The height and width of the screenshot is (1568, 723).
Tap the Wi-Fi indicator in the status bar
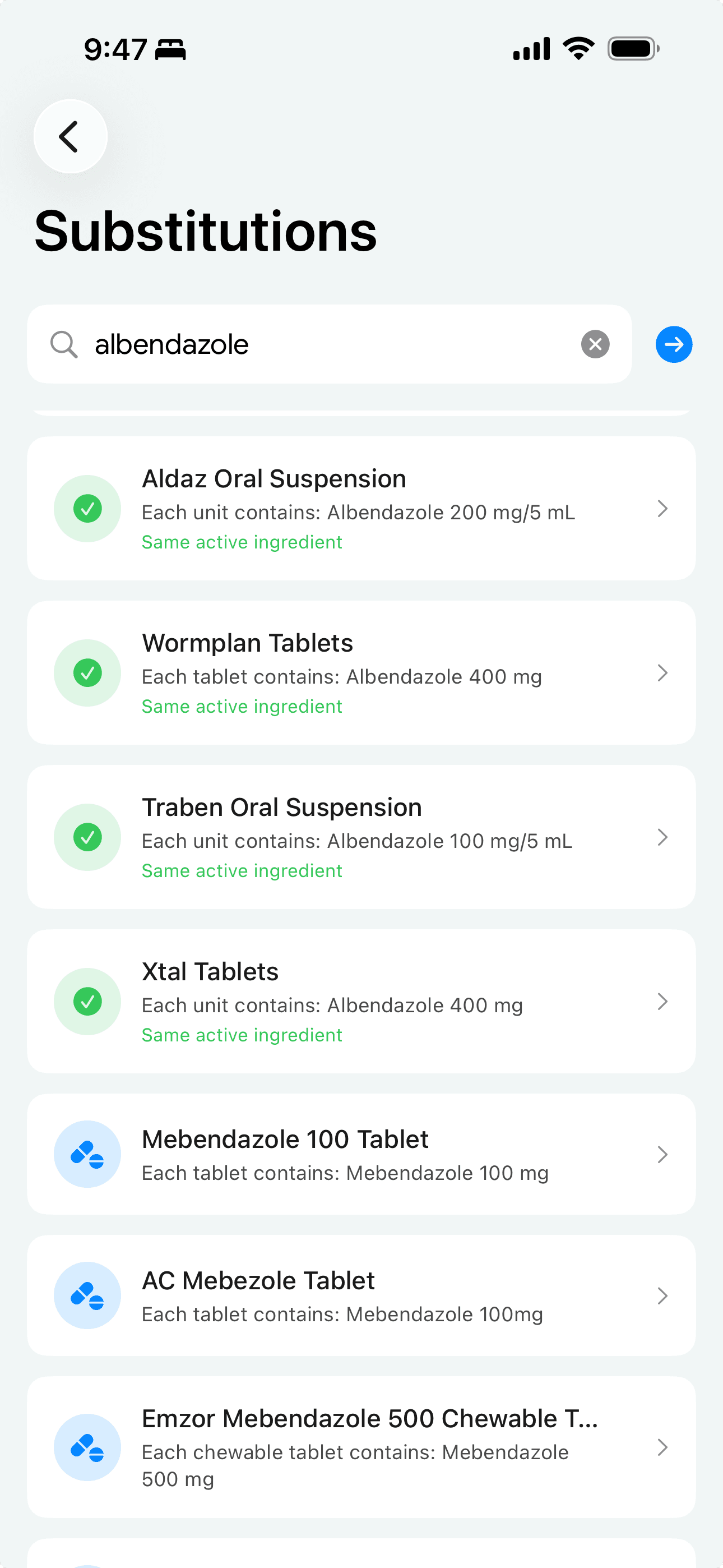(578, 48)
